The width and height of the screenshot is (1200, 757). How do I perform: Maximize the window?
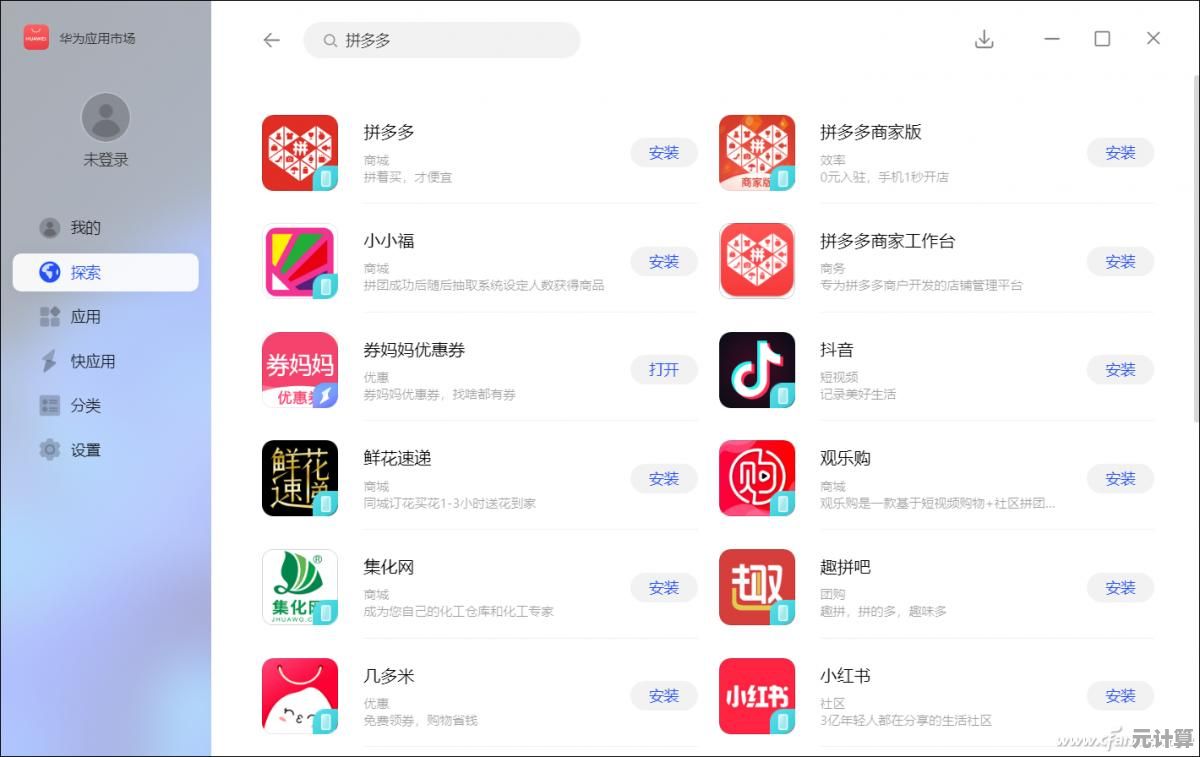[1102, 39]
